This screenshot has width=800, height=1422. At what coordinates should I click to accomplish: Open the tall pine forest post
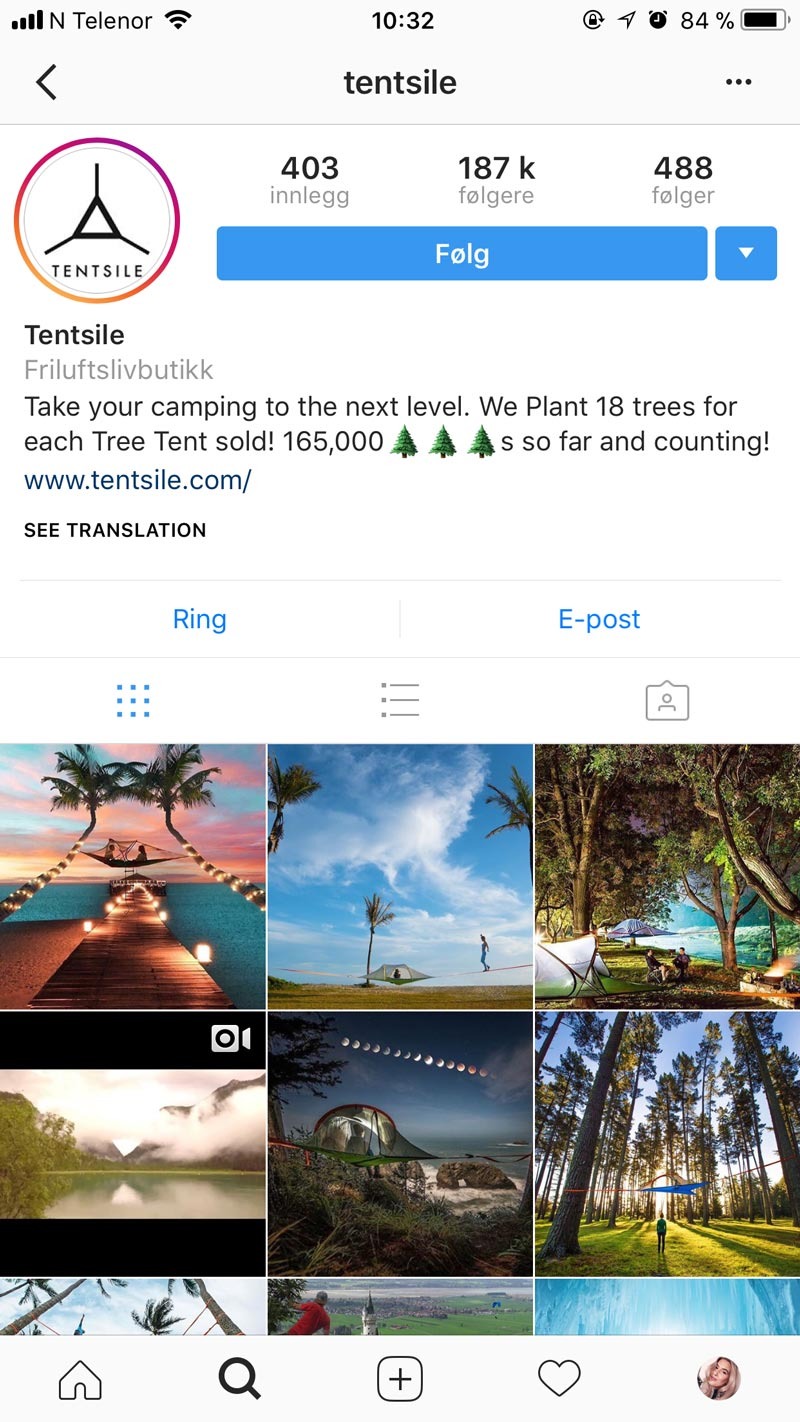[x=667, y=1143]
